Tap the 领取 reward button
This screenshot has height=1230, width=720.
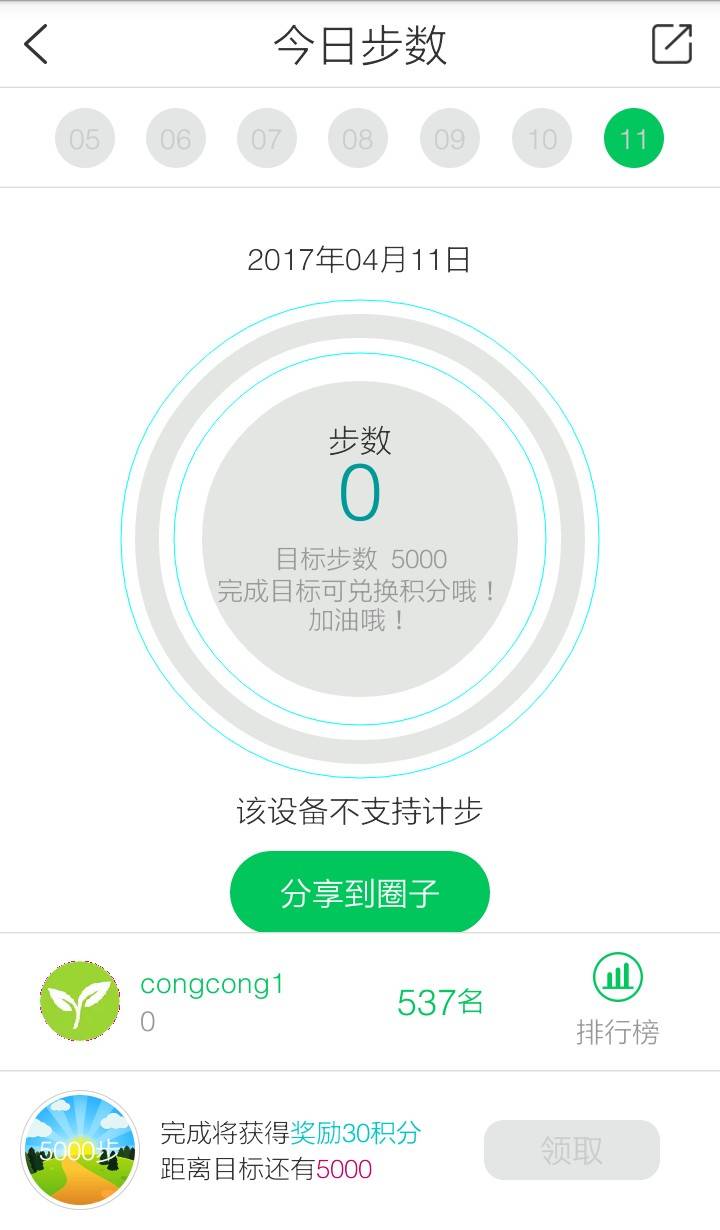(572, 1150)
